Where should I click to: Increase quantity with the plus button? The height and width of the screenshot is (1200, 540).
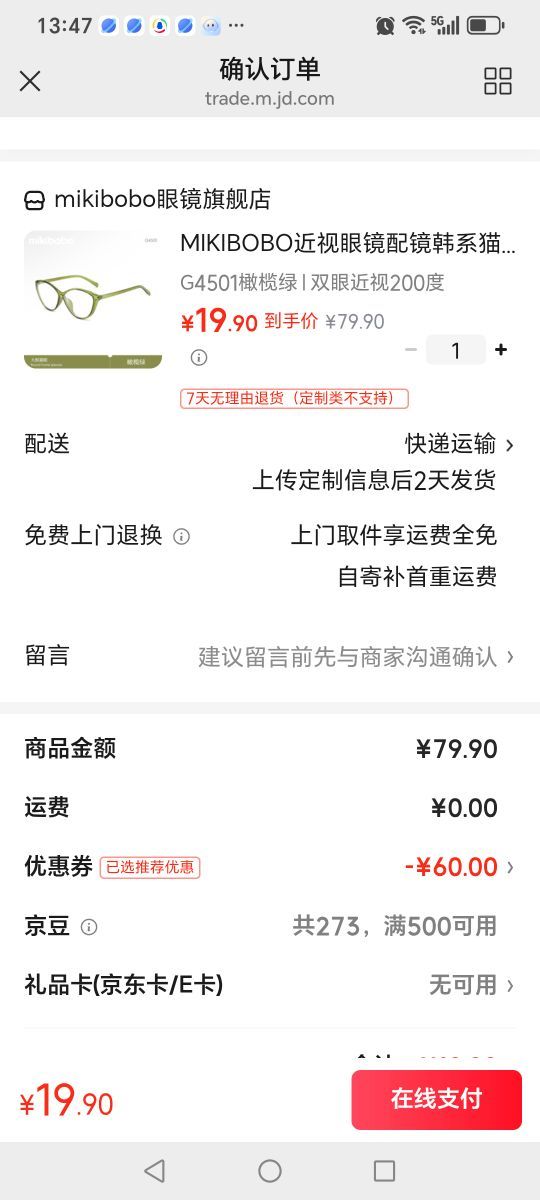501,350
